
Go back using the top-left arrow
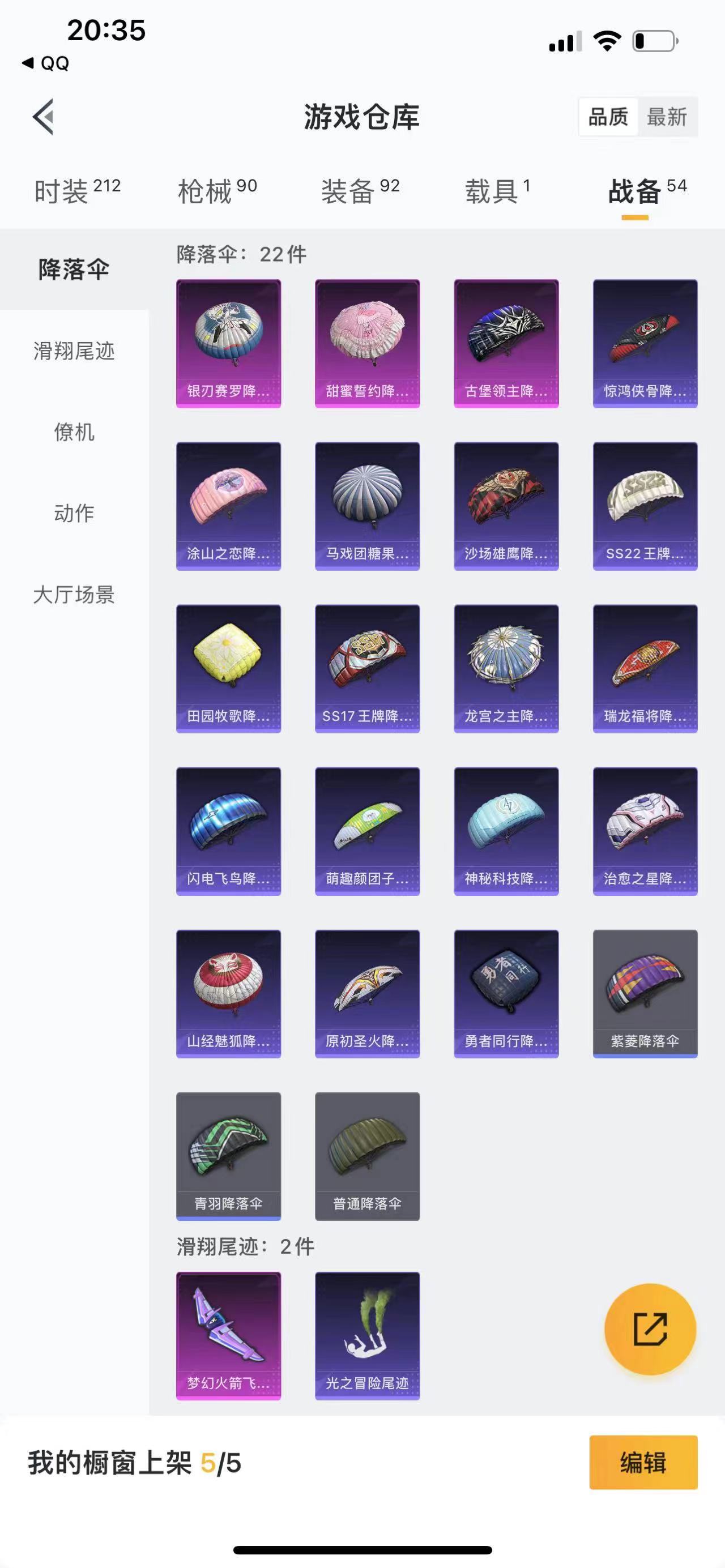pos(44,116)
